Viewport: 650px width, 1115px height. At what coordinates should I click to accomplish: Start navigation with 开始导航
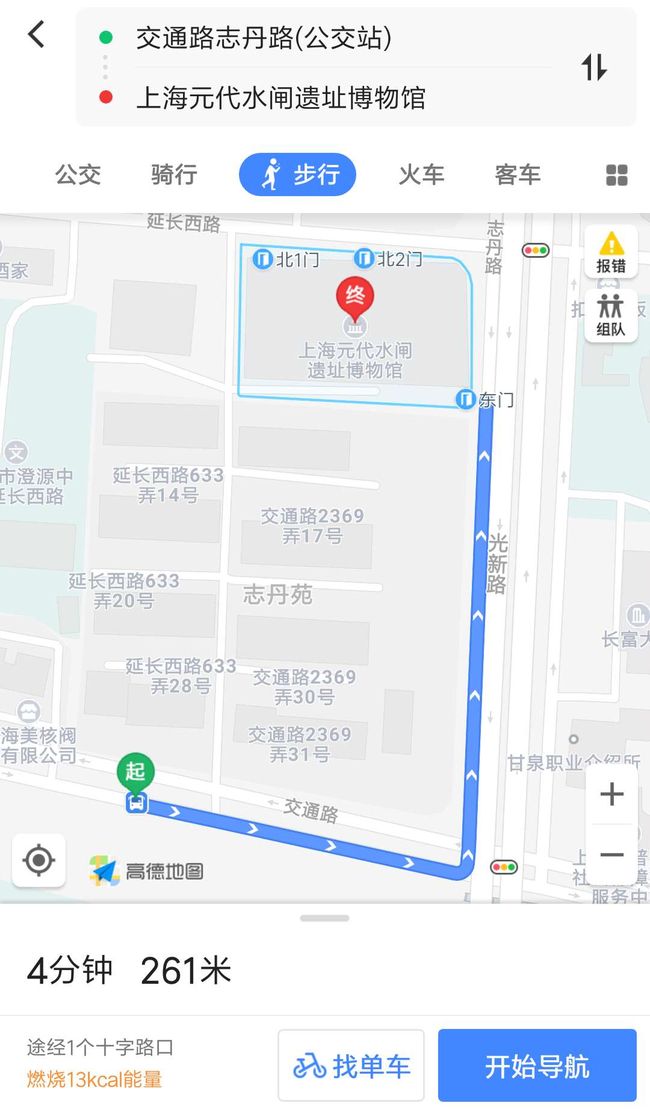point(537,1065)
